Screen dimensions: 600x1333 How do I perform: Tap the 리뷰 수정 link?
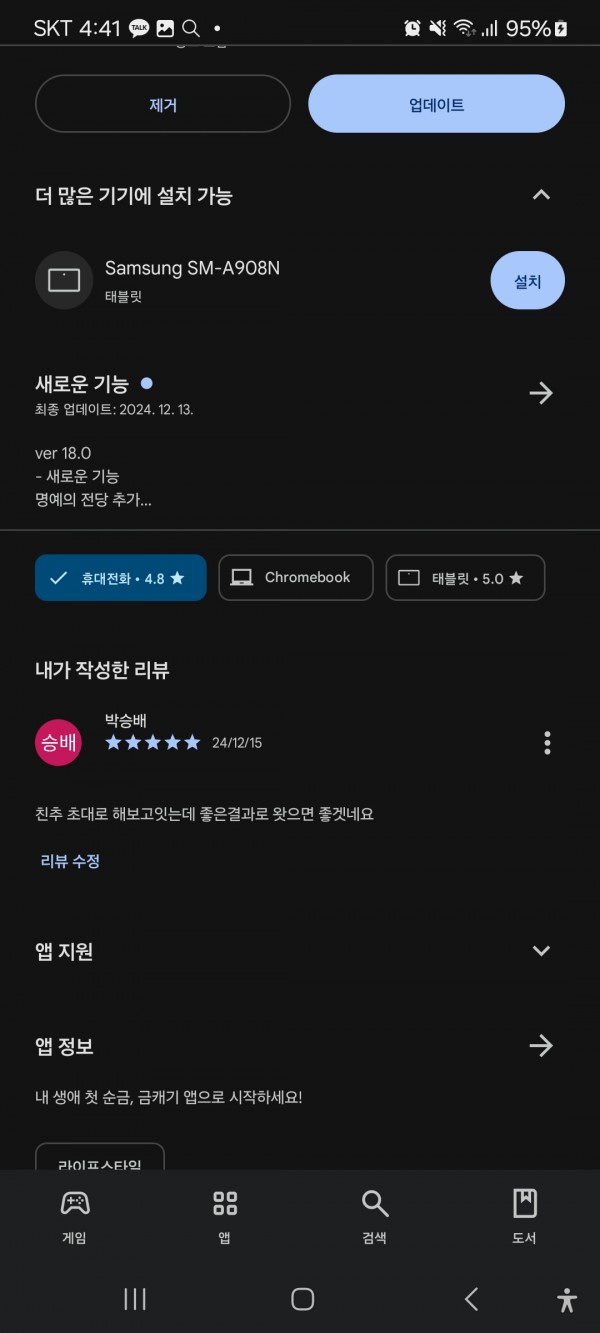coord(70,861)
